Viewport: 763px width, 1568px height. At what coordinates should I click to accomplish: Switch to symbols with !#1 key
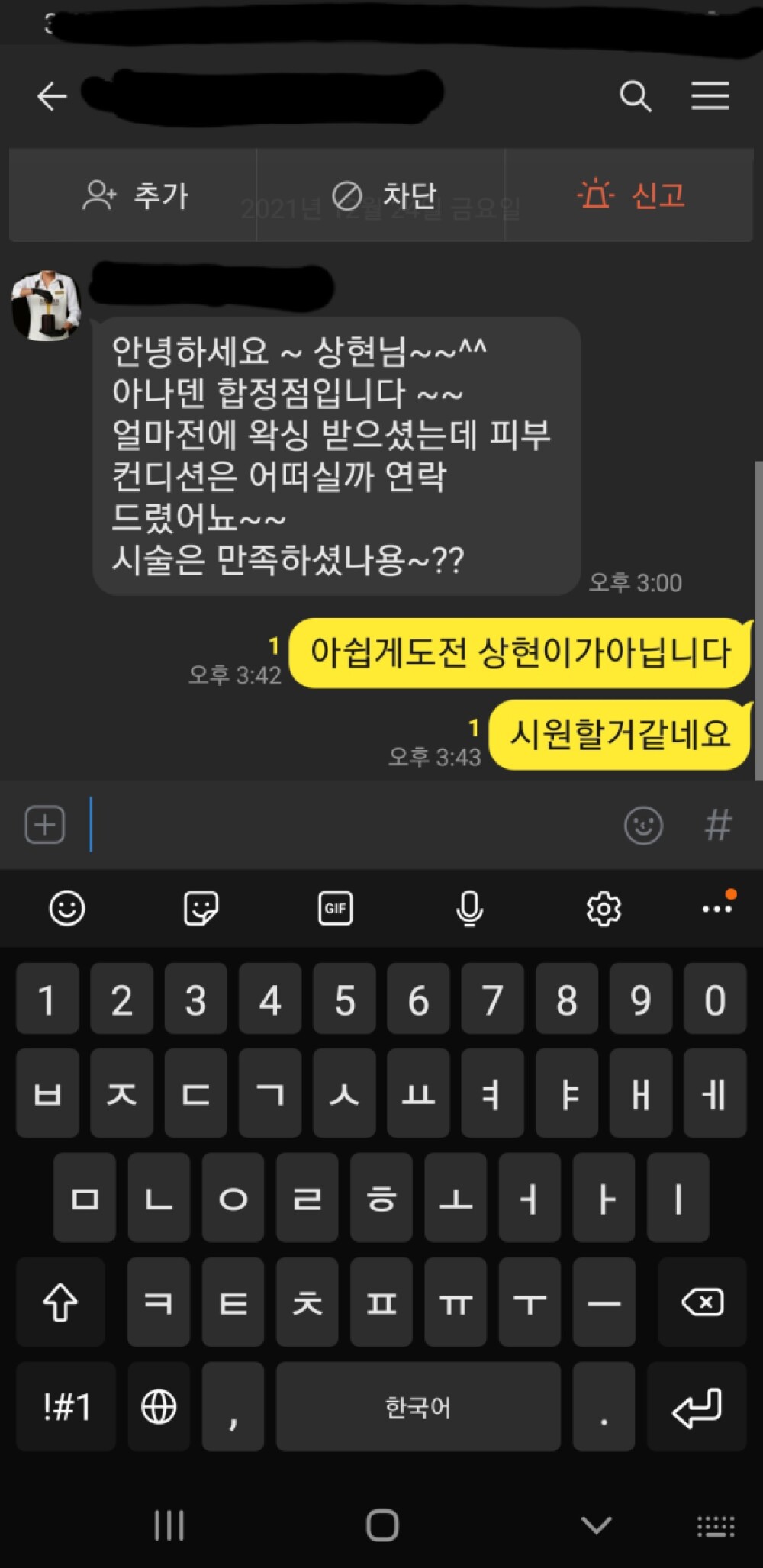tap(66, 1406)
